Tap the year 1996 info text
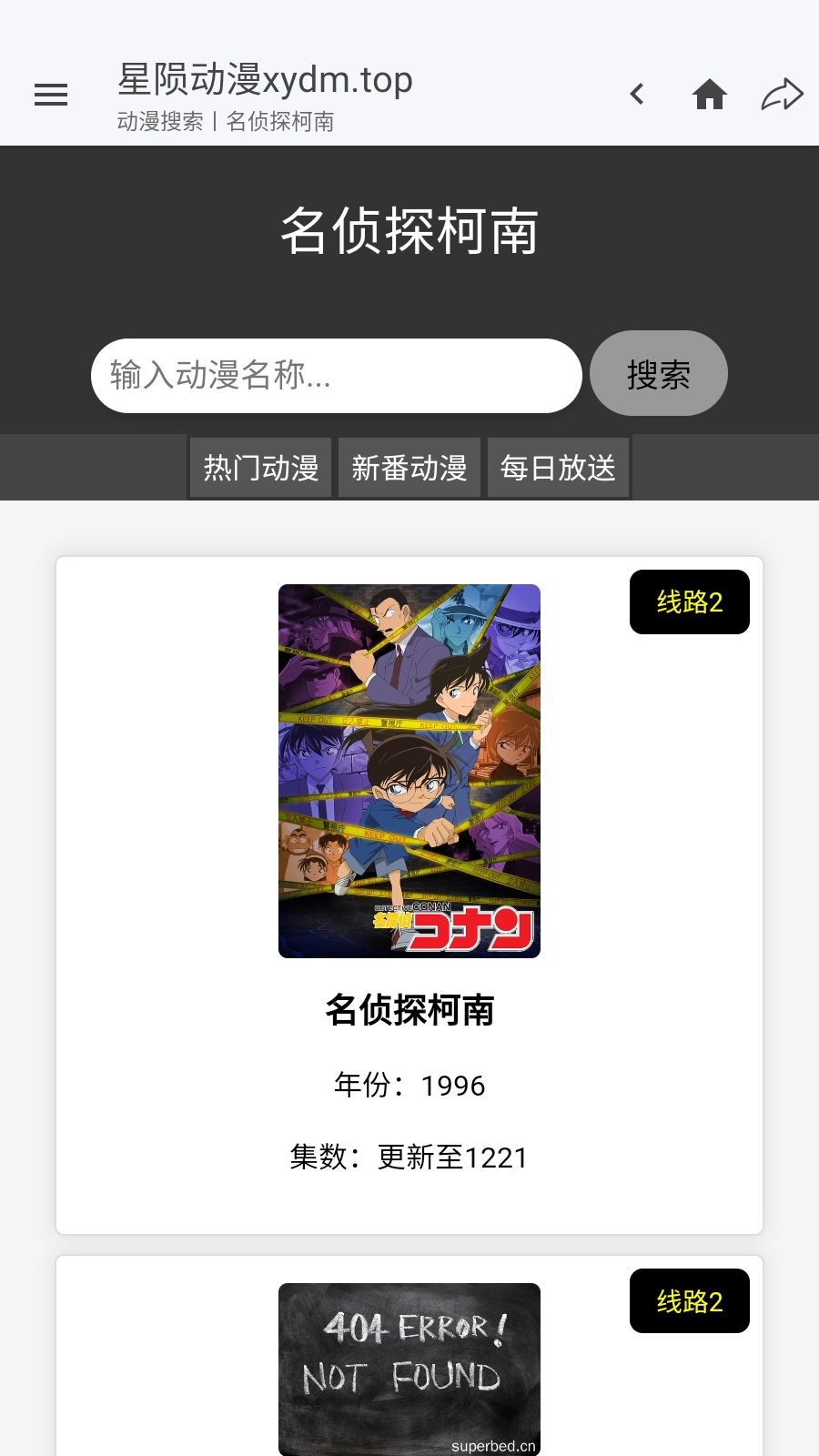 pyautogui.click(x=409, y=1085)
